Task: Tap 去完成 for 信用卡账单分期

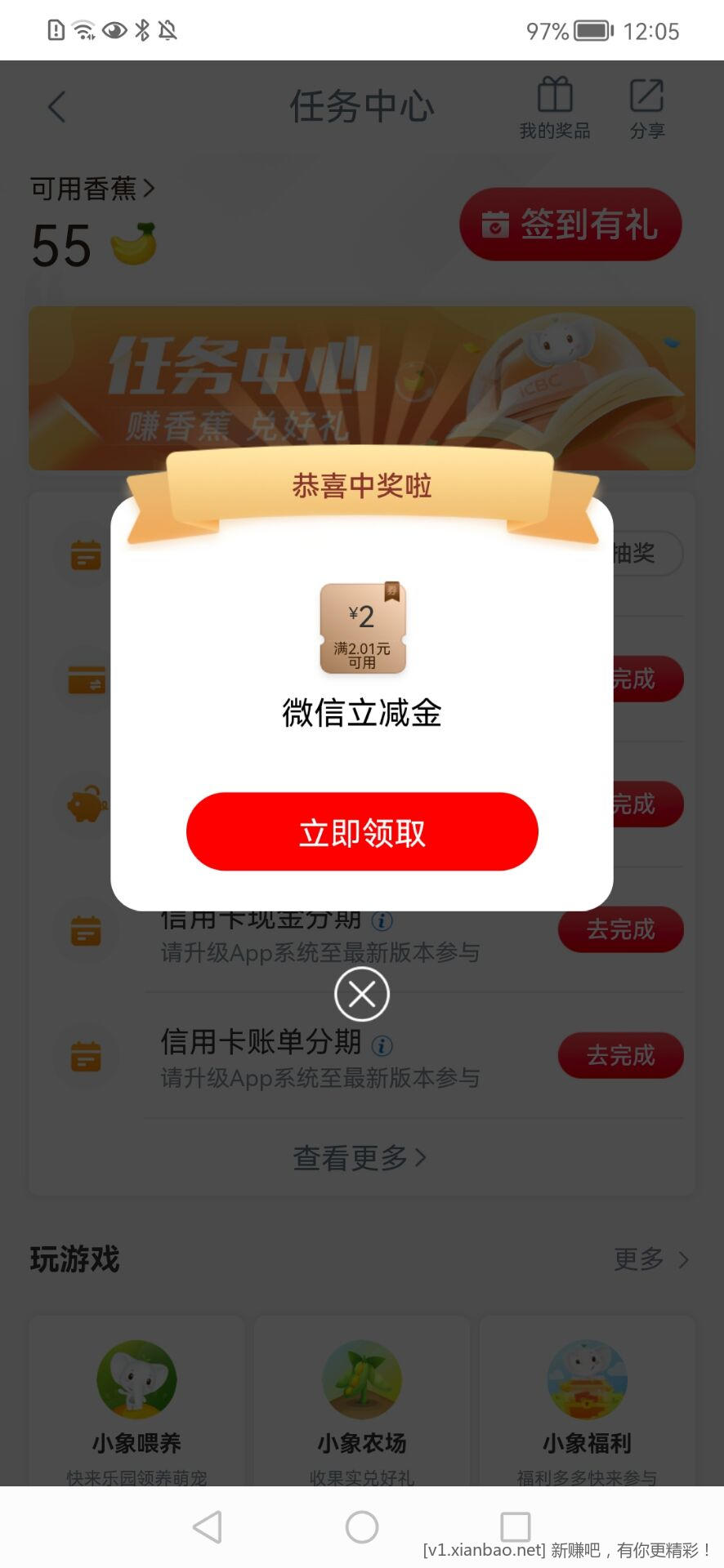Action: [x=620, y=1055]
